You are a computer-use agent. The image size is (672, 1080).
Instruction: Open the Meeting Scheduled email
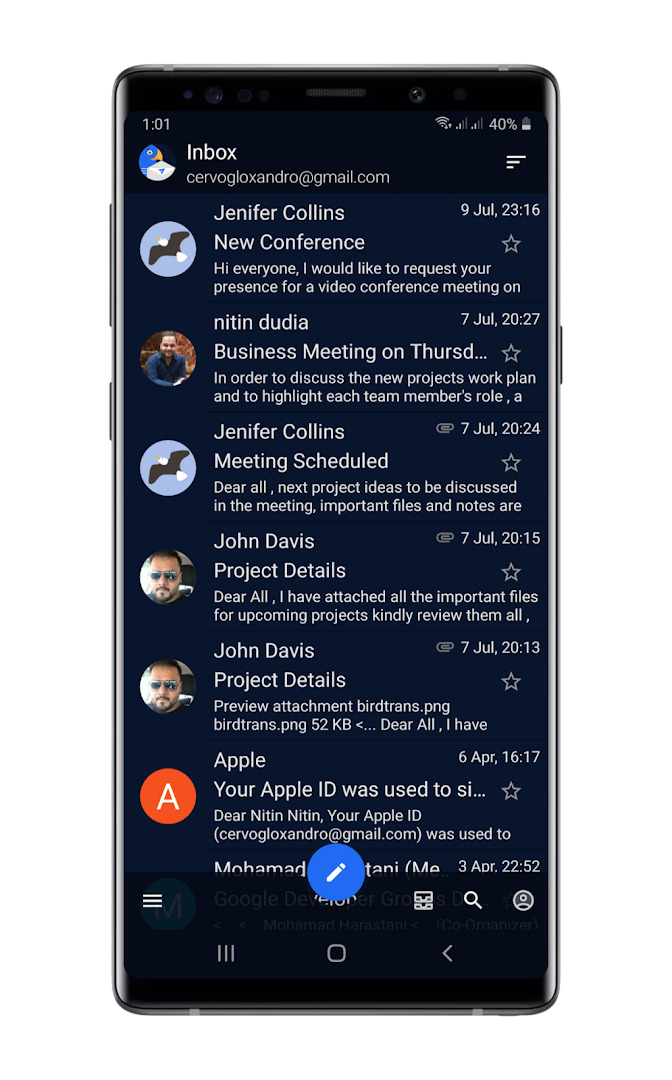[x=336, y=468]
